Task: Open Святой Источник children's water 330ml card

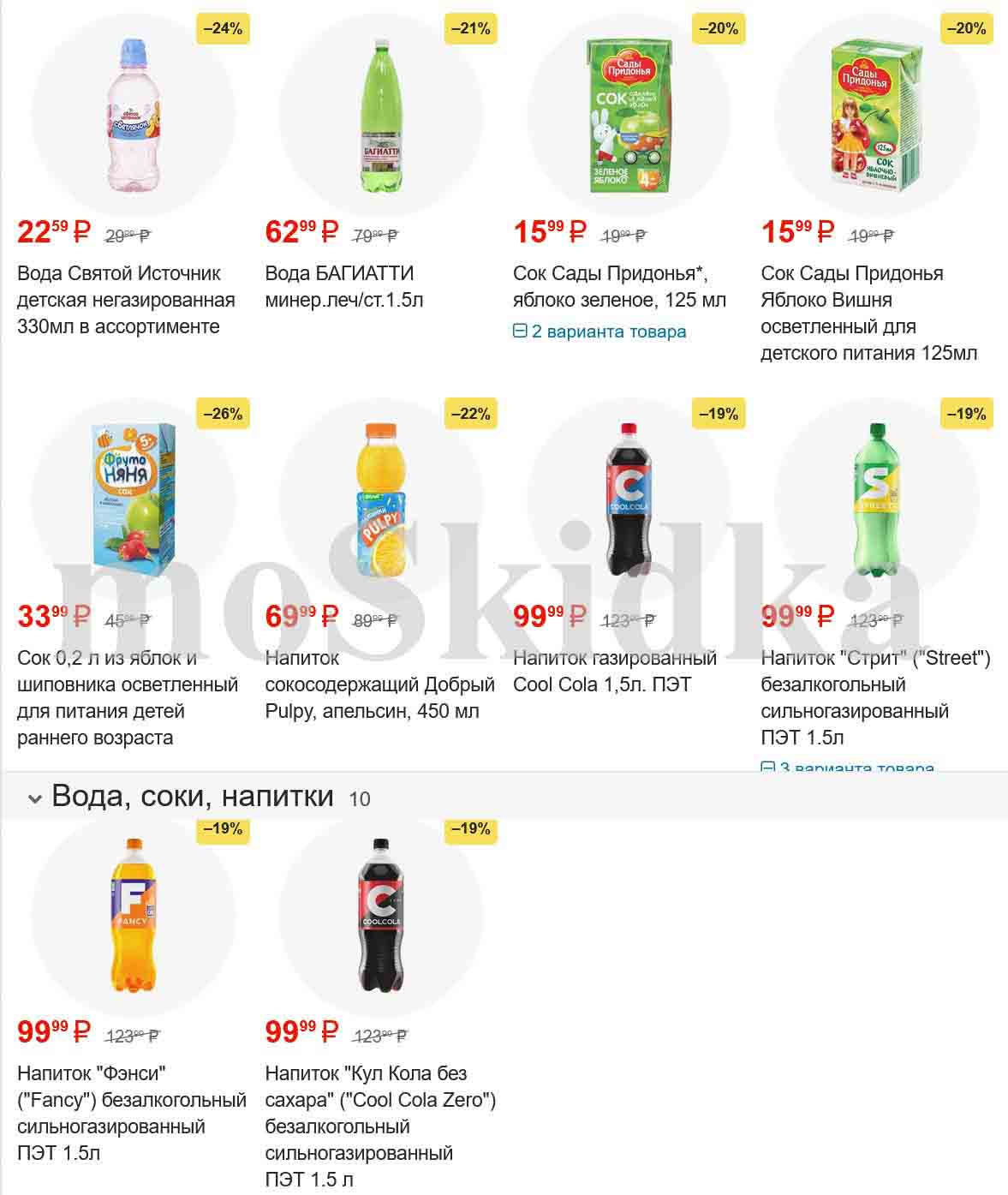Action: [125, 299]
